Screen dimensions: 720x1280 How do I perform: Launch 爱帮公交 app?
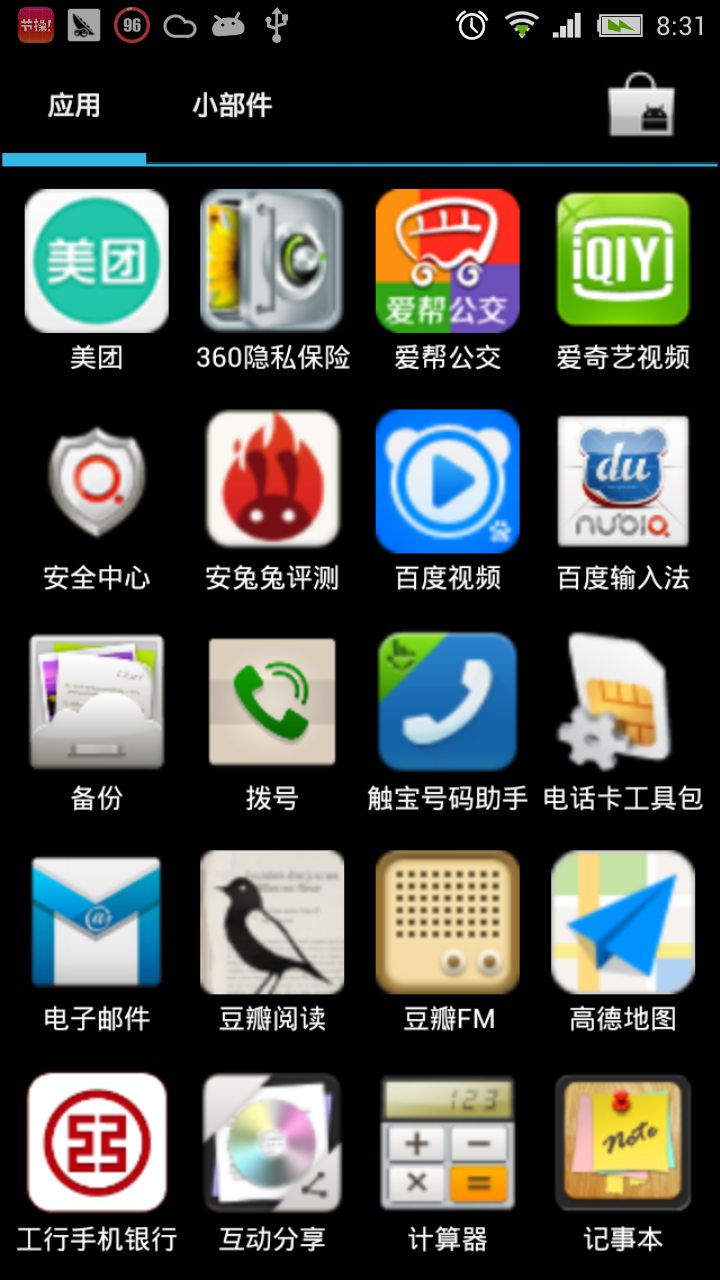tap(447, 262)
